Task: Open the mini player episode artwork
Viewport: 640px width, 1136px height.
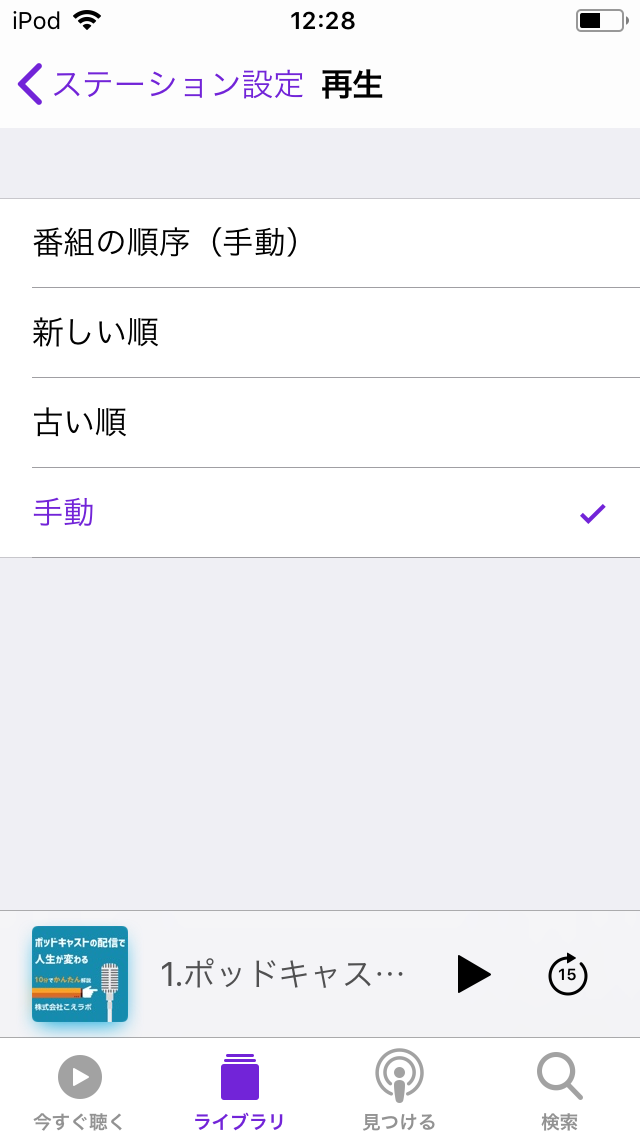Action: pos(80,974)
